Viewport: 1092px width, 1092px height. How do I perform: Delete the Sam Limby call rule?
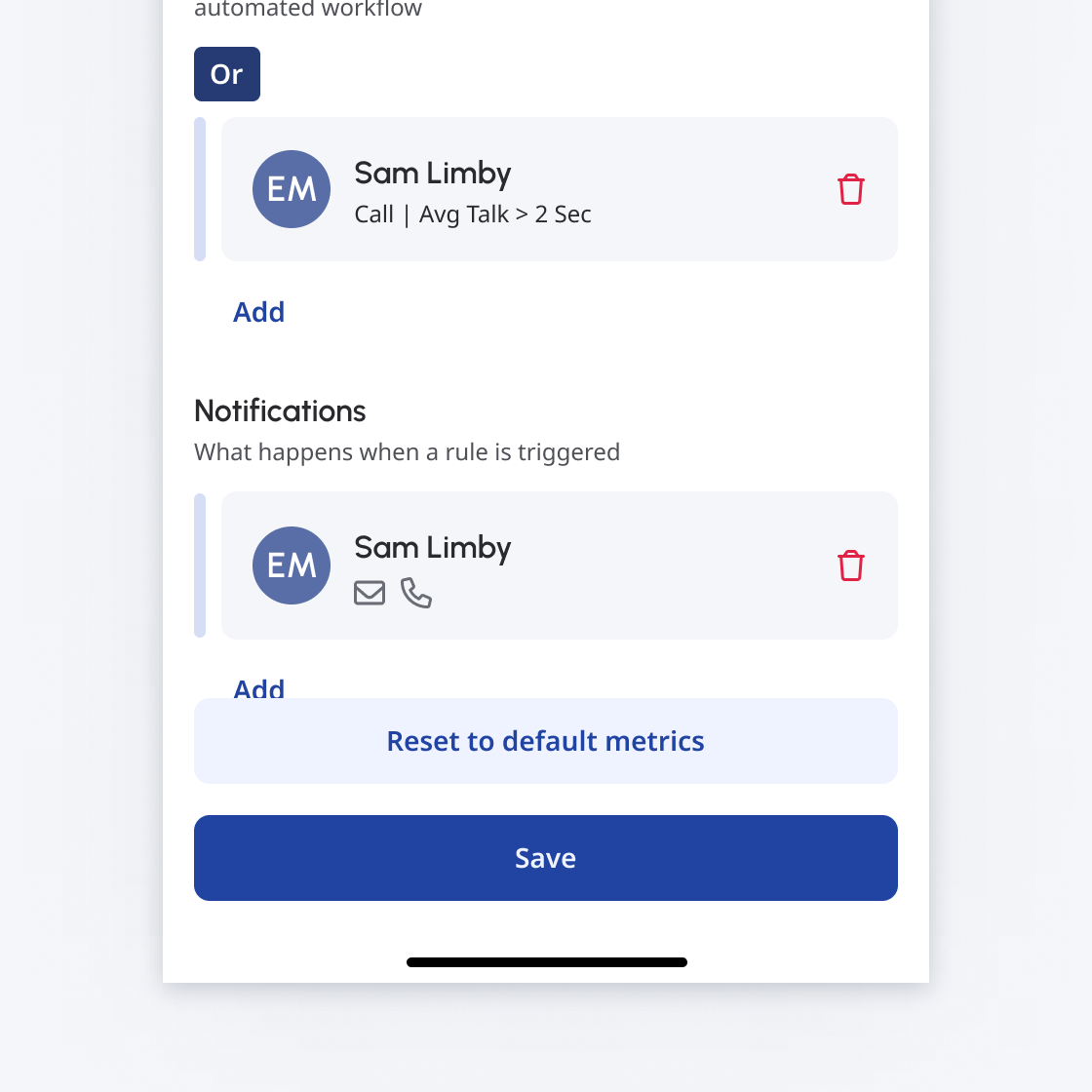(x=850, y=189)
